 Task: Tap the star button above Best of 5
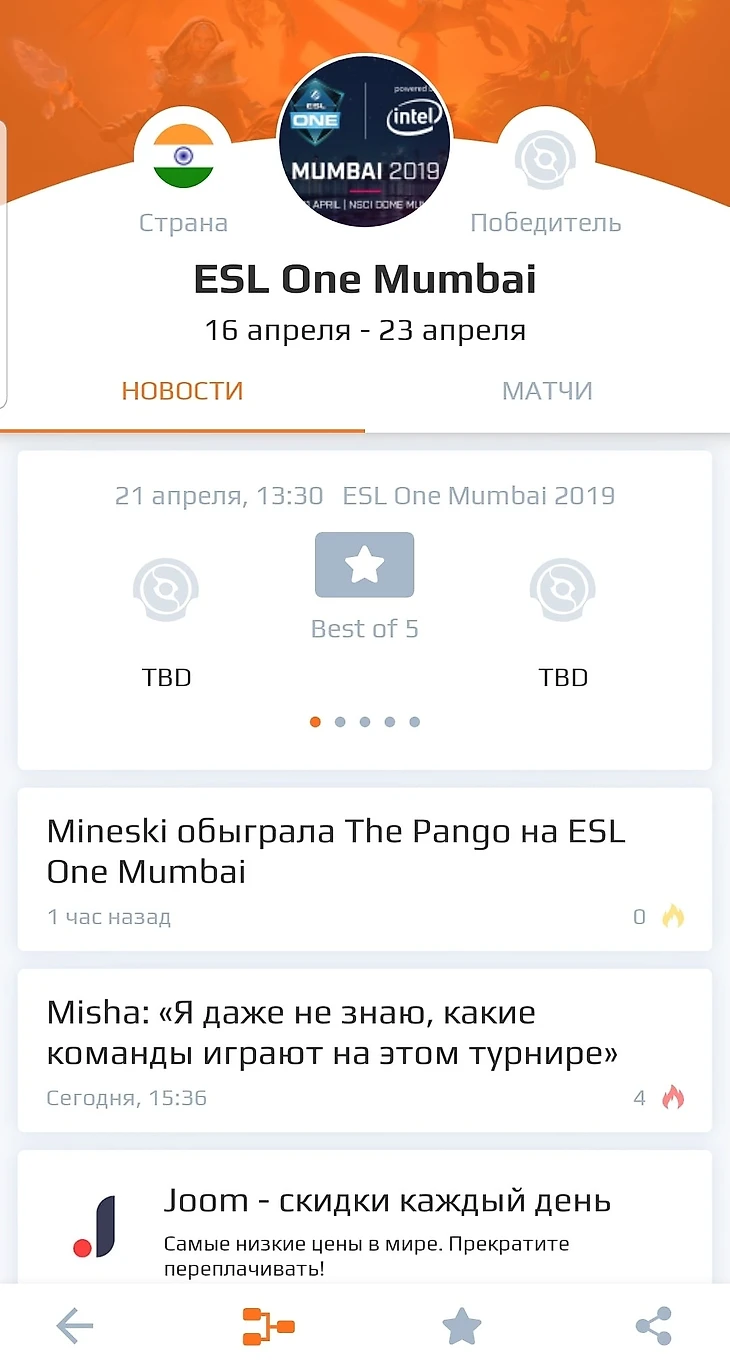point(364,566)
